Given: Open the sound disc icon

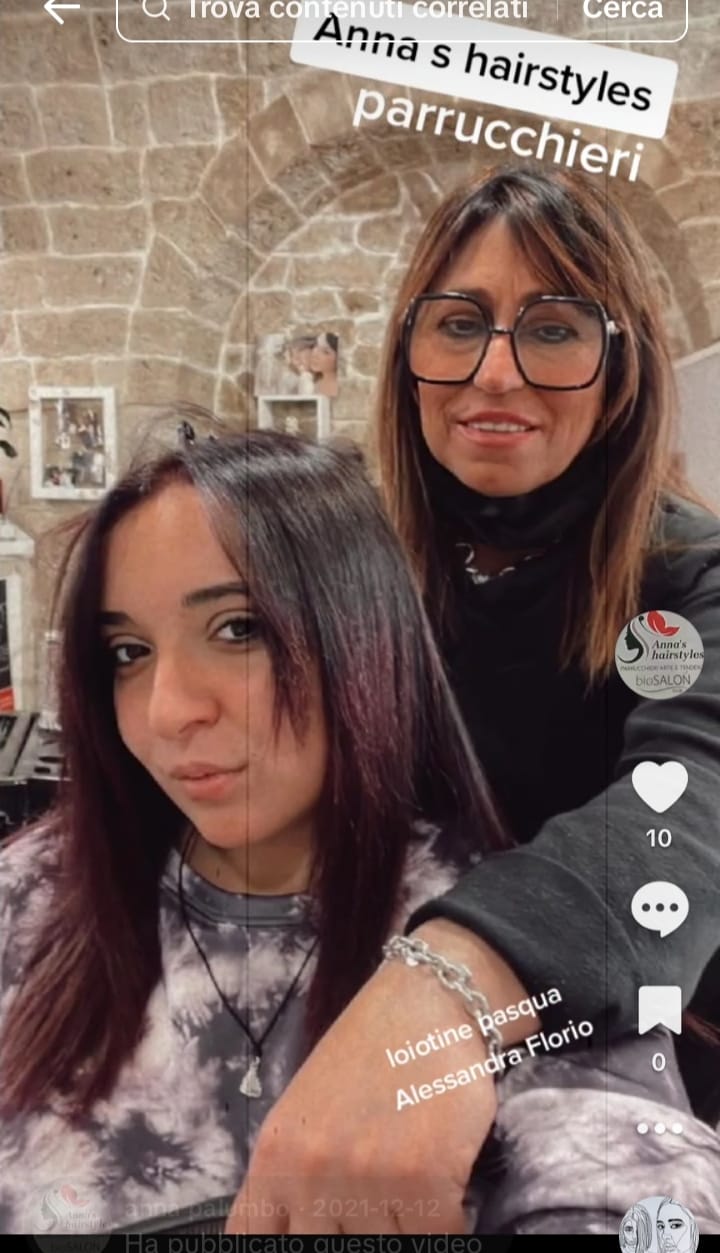Looking at the screenshot, I should (658, 1226).
